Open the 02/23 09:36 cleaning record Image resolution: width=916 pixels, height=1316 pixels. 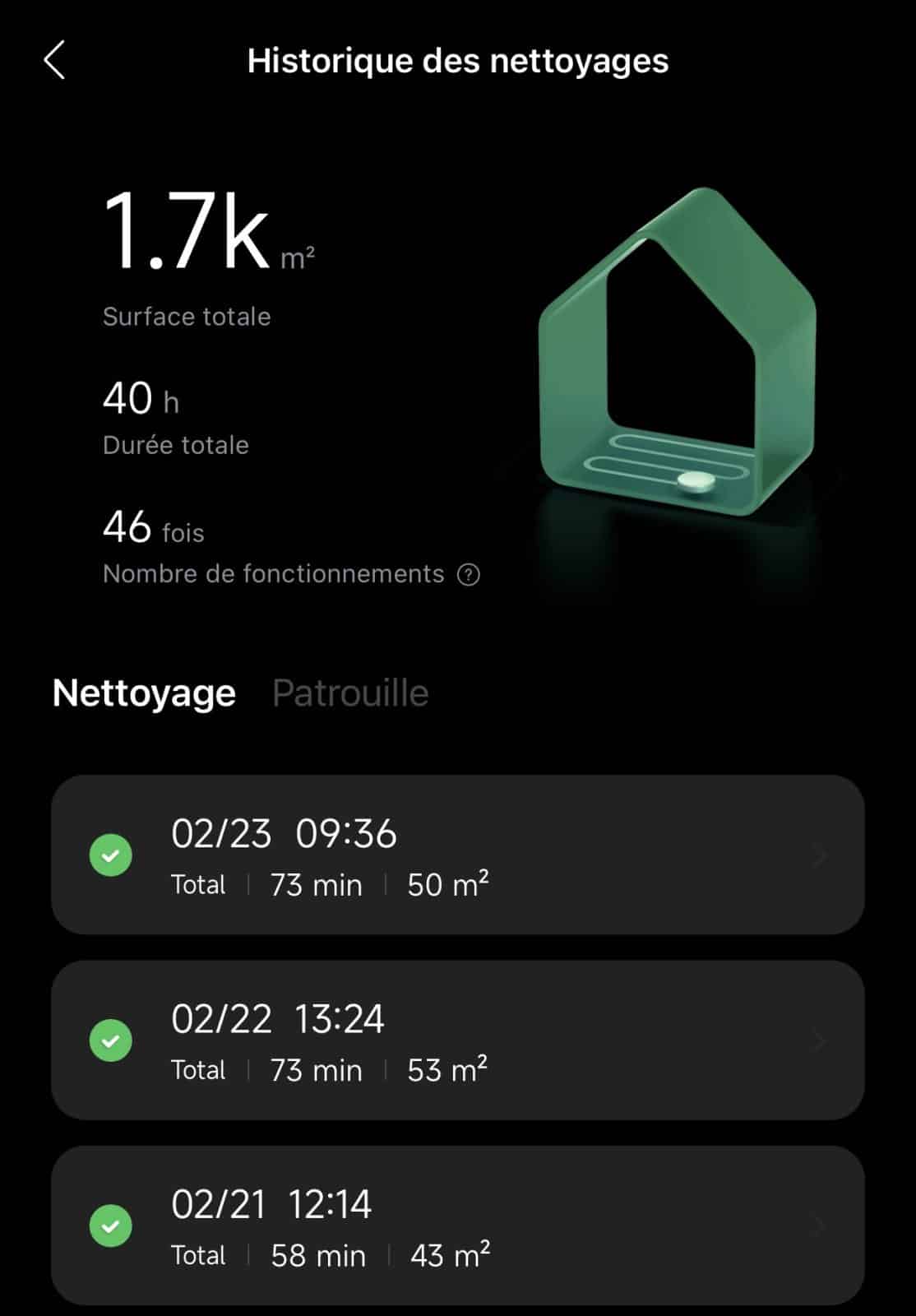457,855
